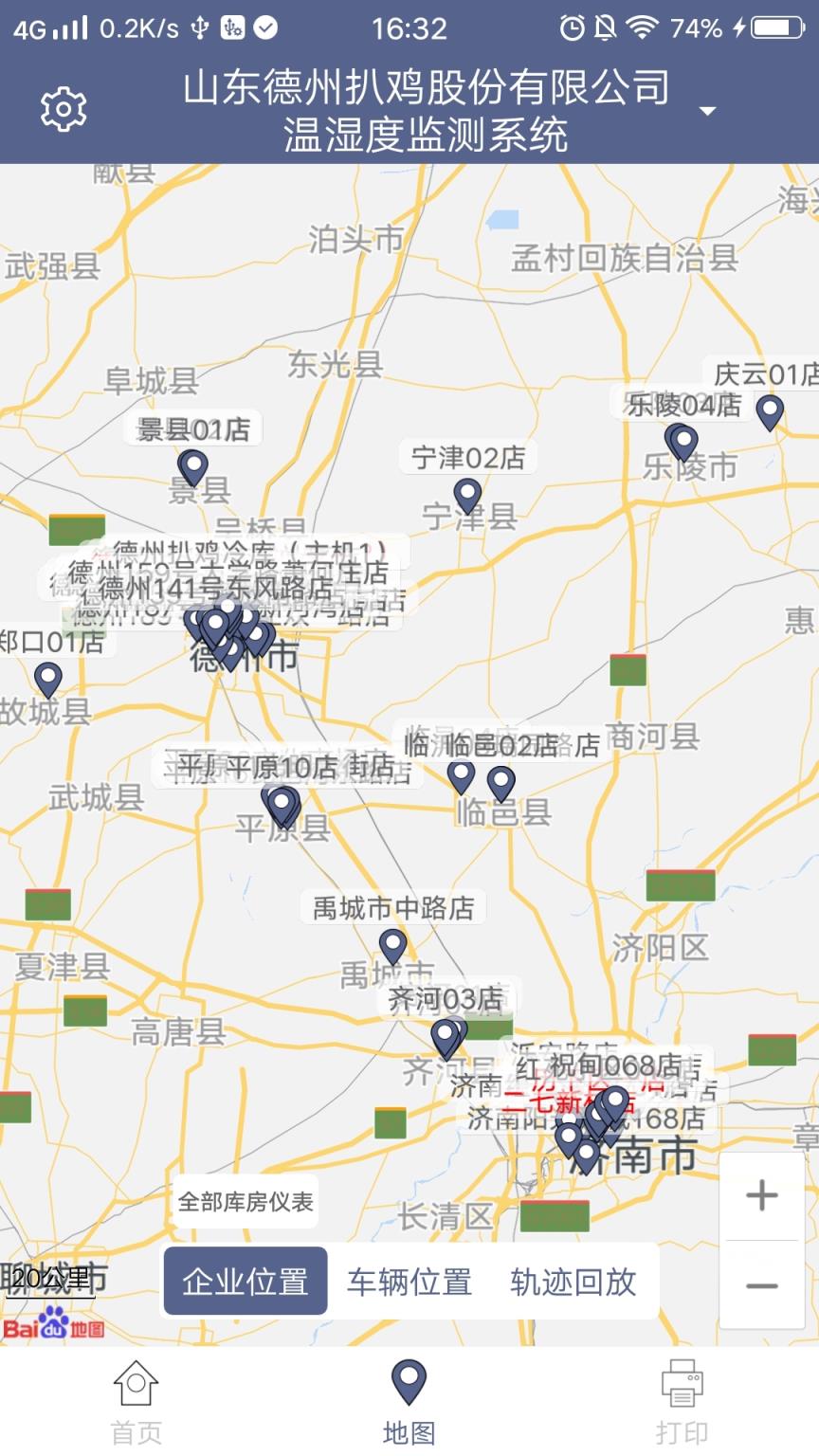
Task: Tap the 齐河03店 marker
Action: click(446, 1036)
